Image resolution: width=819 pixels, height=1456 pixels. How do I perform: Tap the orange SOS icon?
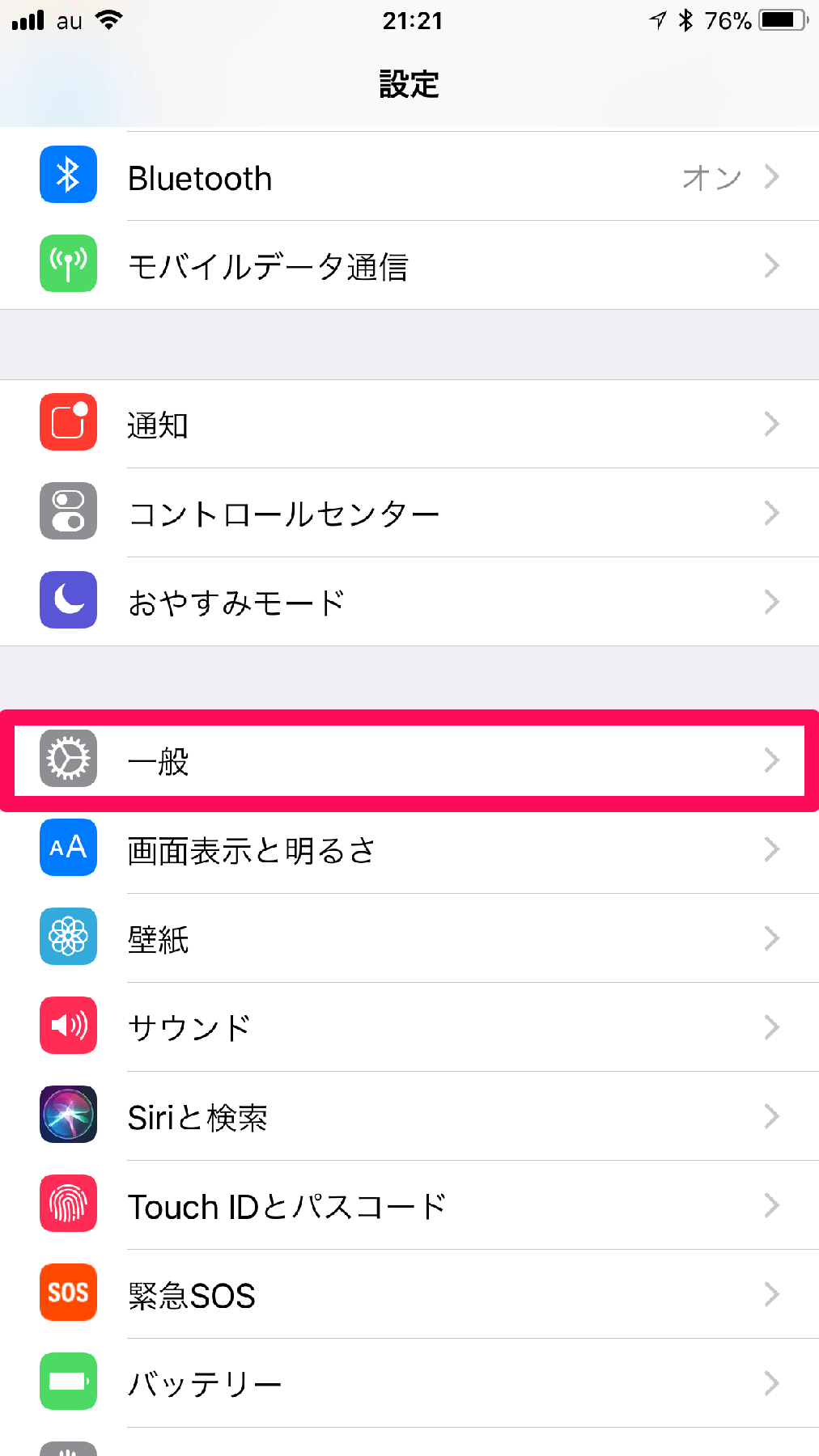[x=68, y=1293]
